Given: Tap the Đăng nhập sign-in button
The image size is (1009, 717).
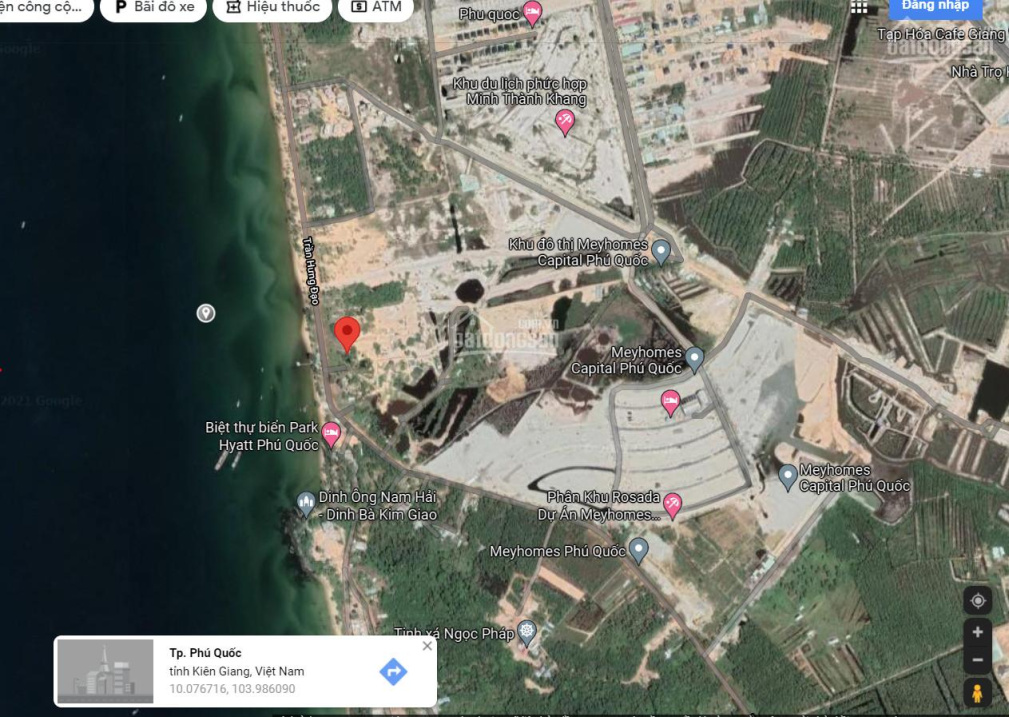Looking at the screenshot, I should (x=935, y=6).
